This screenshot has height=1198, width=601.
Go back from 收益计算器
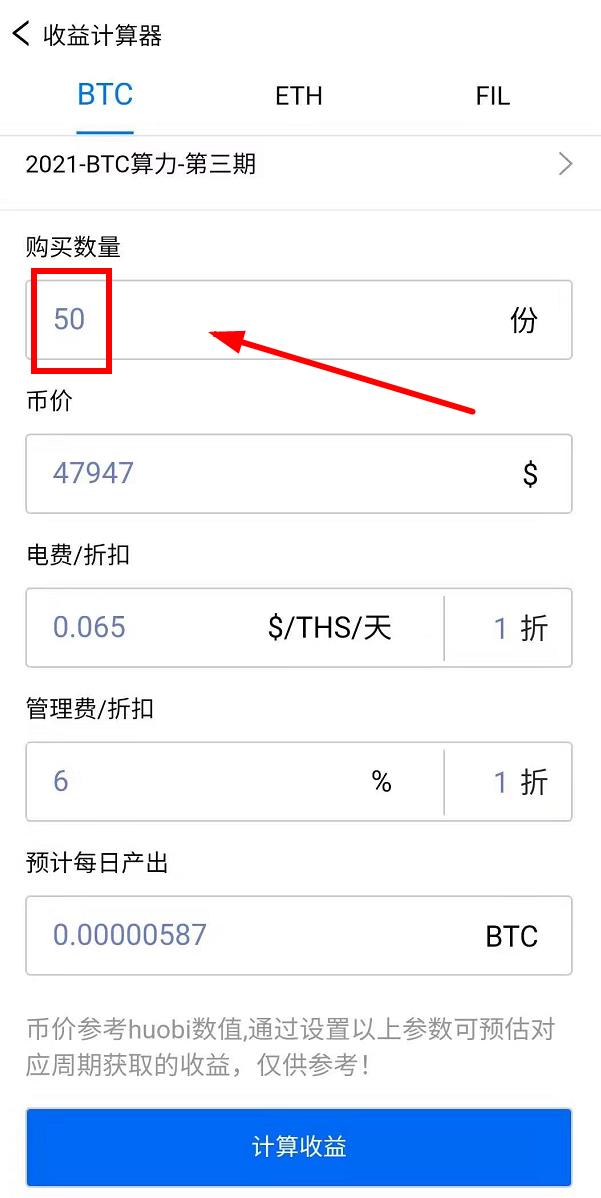[x=21, y=34]
